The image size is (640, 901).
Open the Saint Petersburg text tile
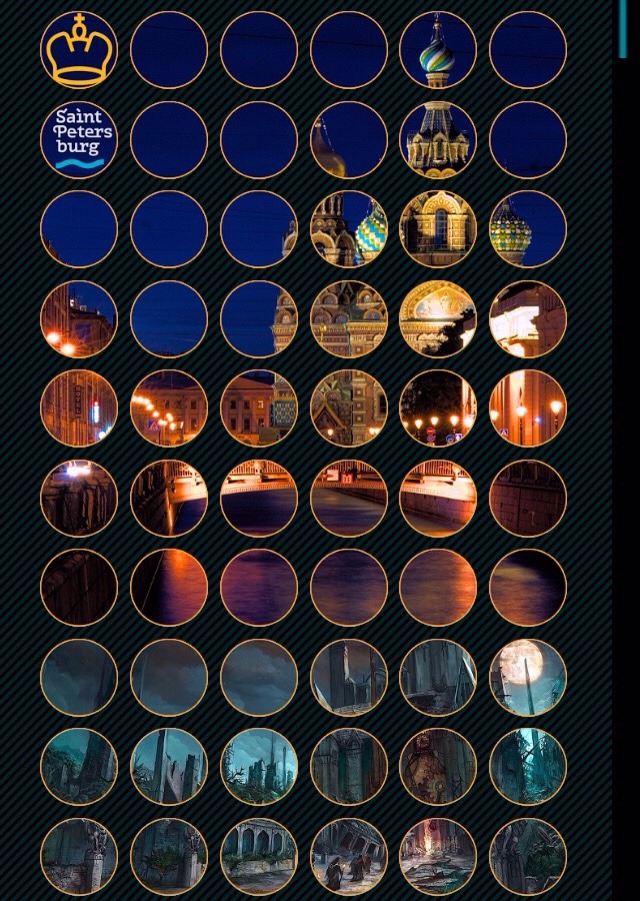(79, 140)
